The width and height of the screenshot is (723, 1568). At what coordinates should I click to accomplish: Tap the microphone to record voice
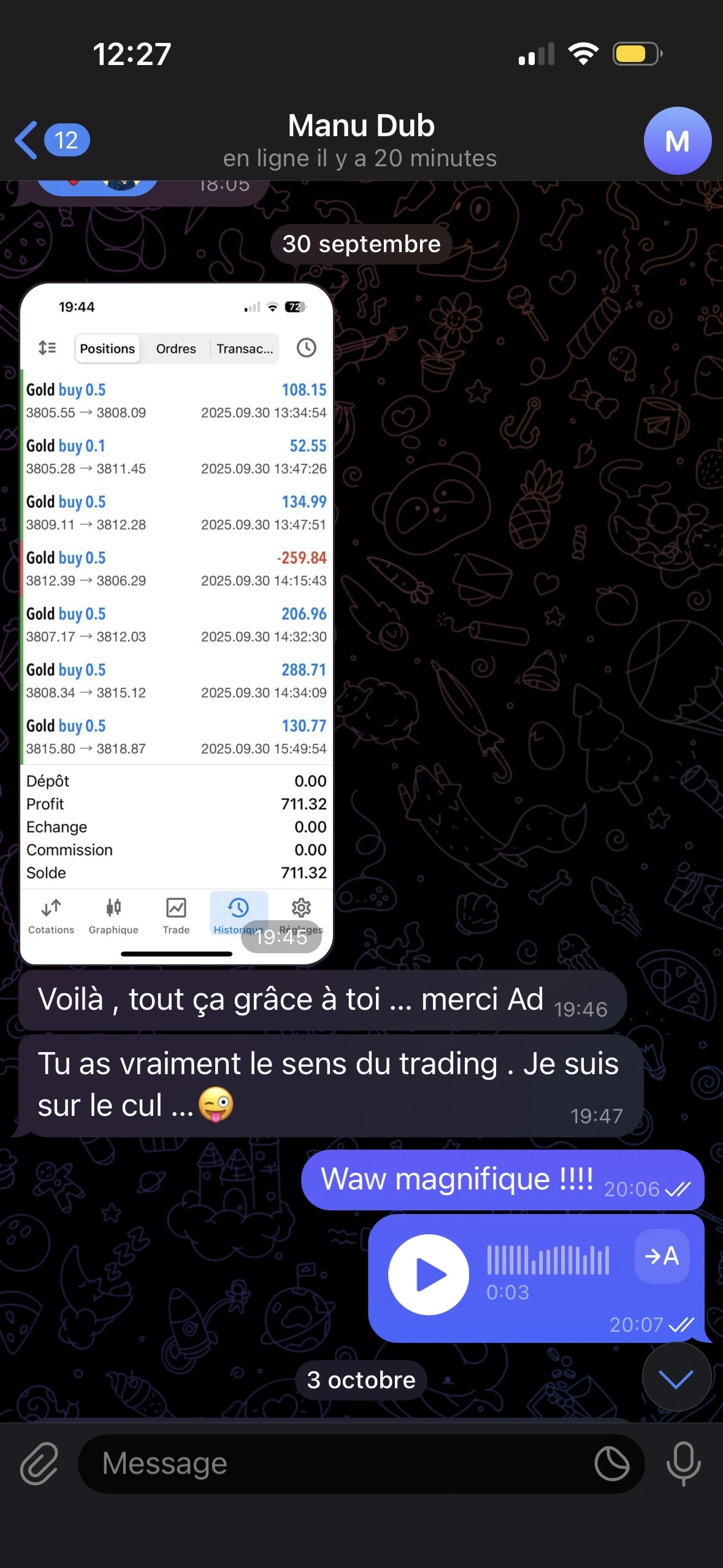683,1464
